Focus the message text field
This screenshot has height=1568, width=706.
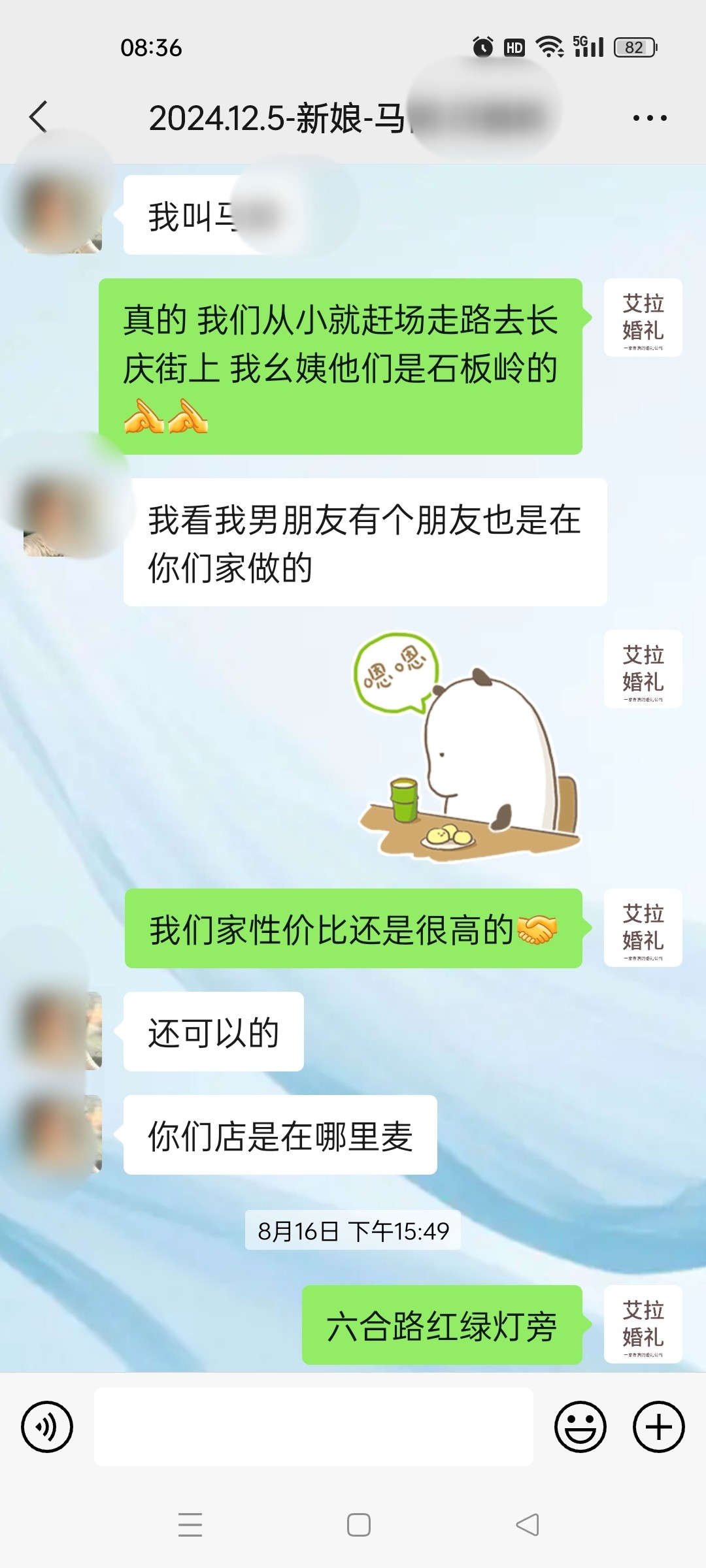click(314, 1427)
